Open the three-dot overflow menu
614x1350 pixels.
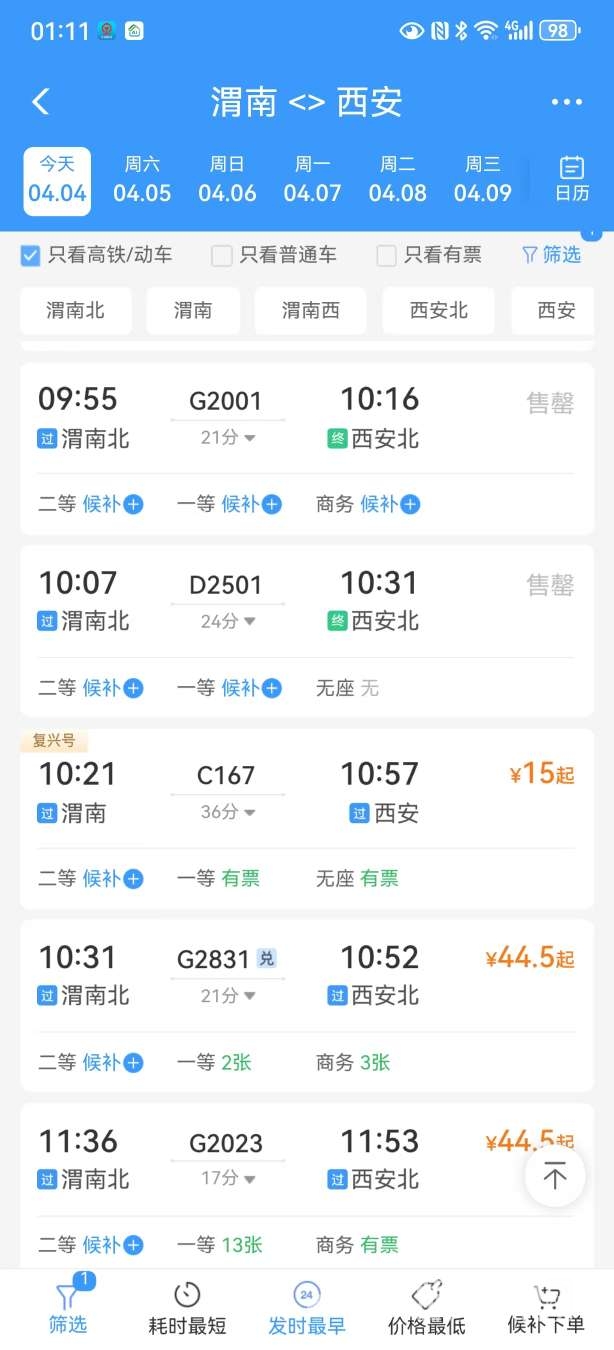(x=566, y=102)
